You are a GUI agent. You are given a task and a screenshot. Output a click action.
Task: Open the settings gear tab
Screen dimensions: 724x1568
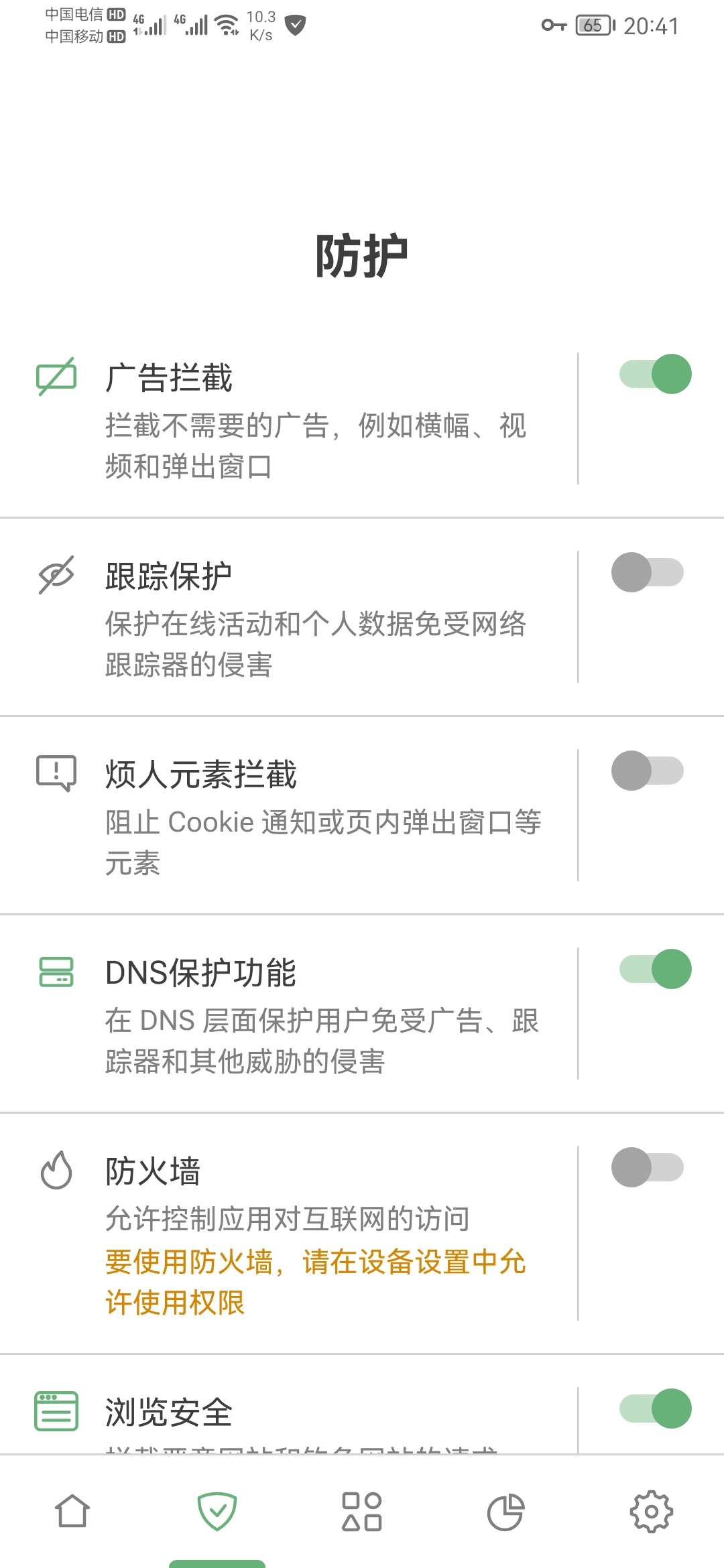click(x=651, y=1512)
